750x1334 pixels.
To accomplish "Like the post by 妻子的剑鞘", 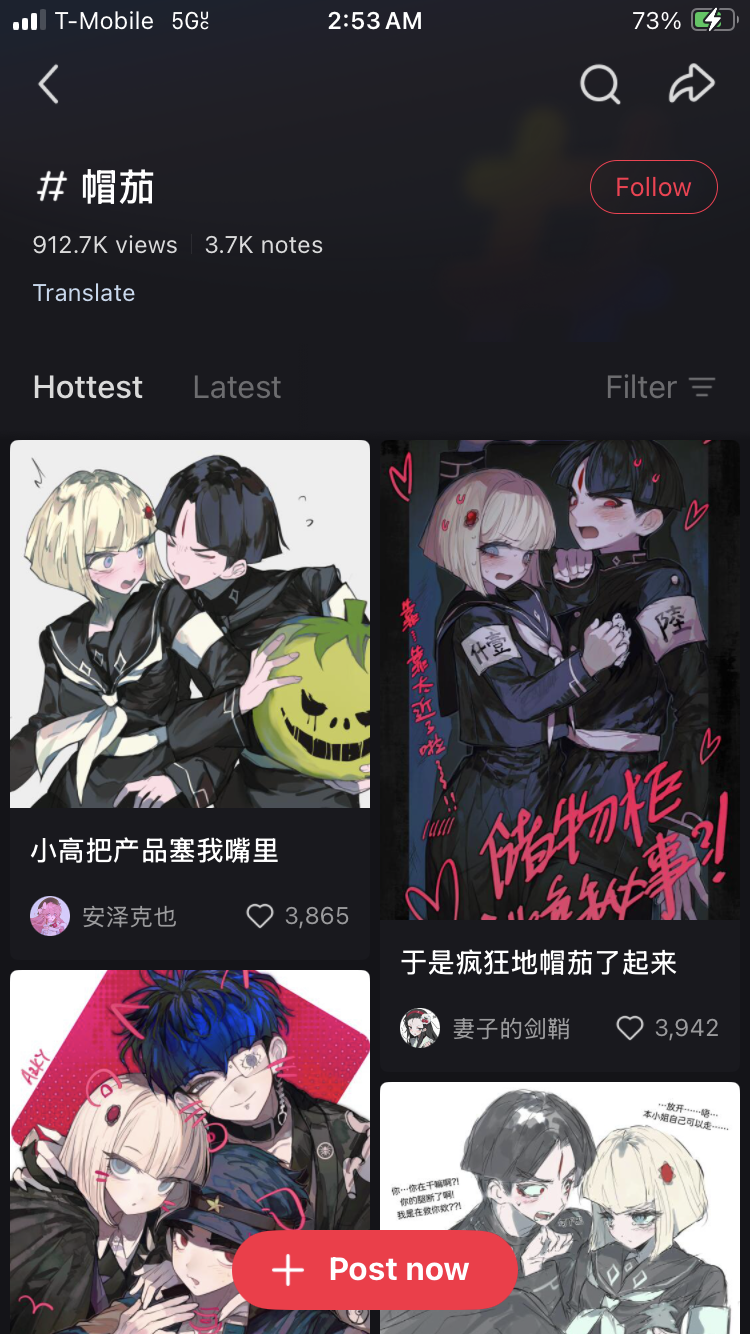I will tap(630, 1028).
